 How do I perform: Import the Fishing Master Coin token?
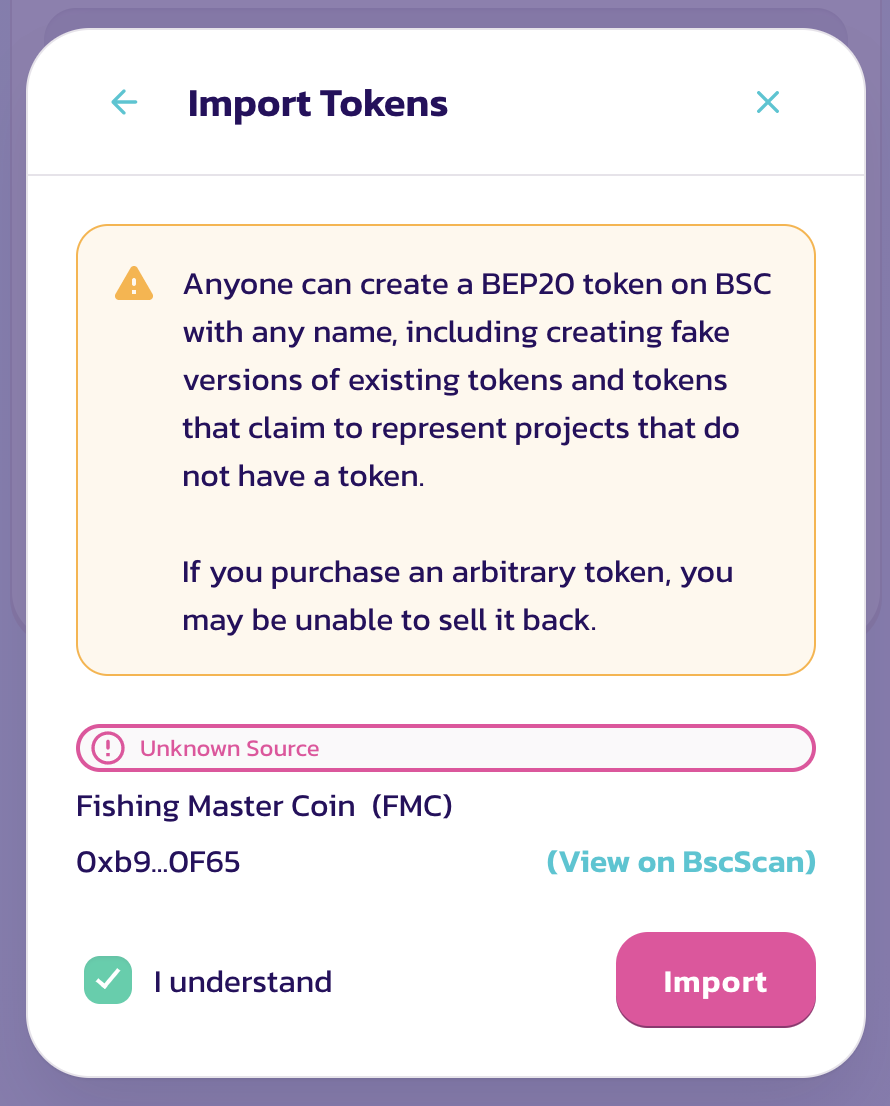pos(715,981)
